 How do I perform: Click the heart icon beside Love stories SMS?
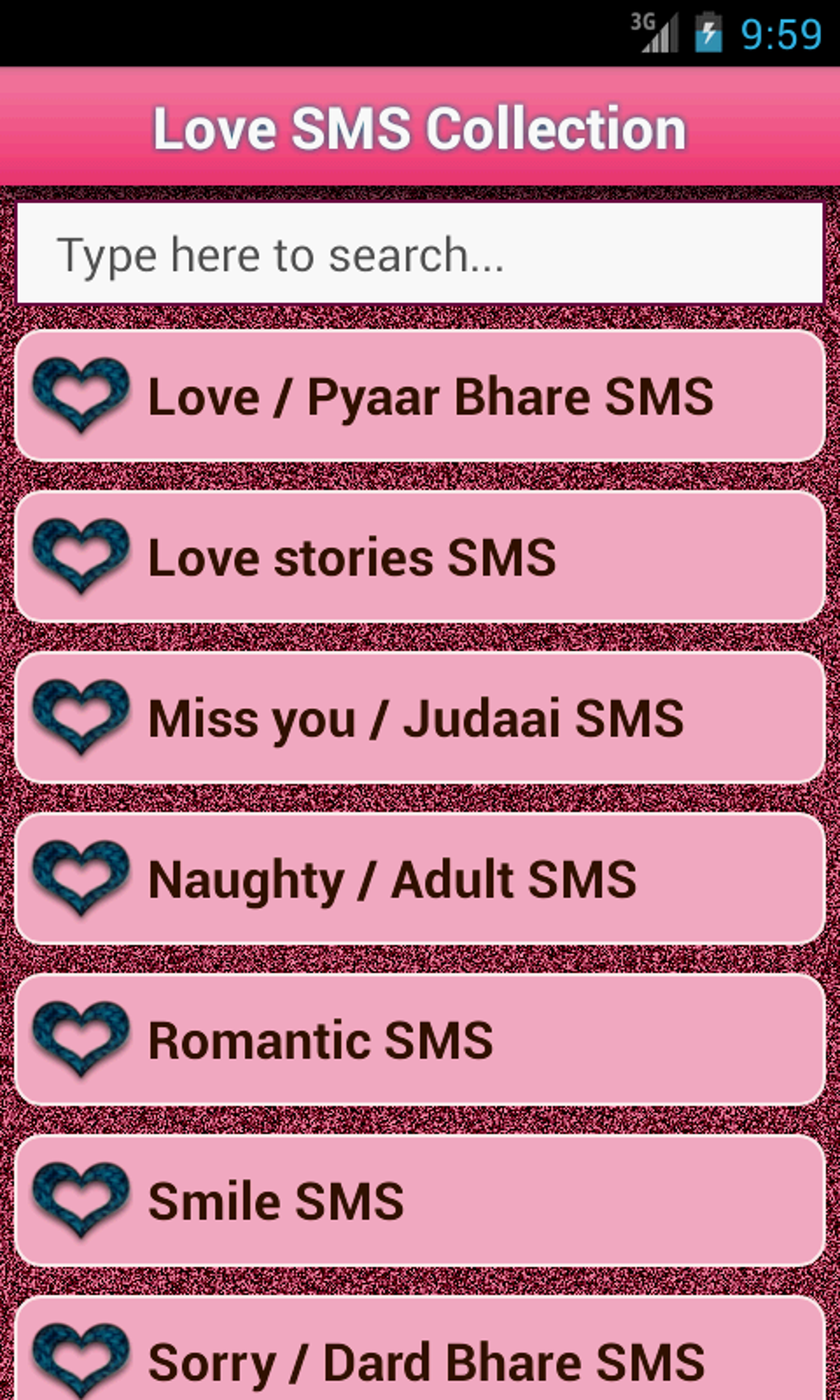82,556
